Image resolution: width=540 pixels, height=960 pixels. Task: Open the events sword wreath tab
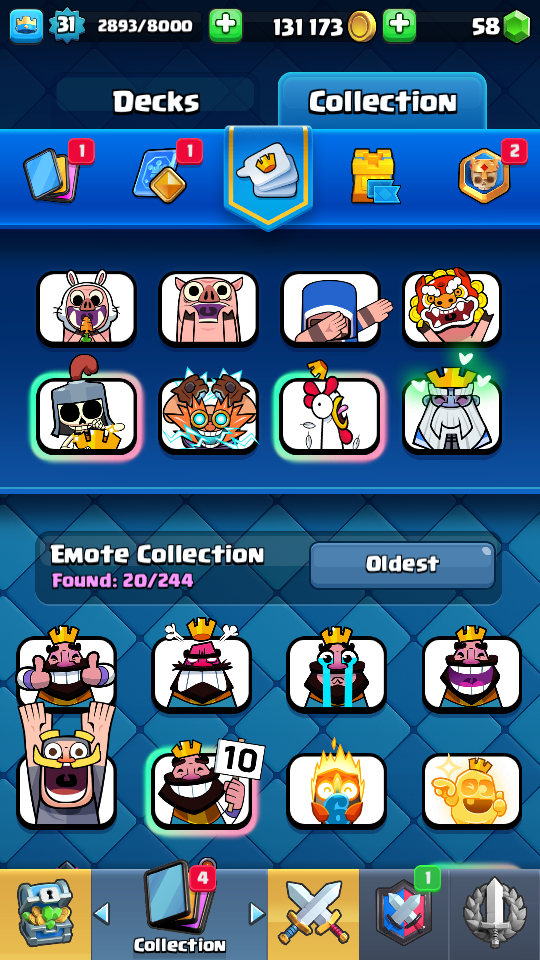click(495, 915)
